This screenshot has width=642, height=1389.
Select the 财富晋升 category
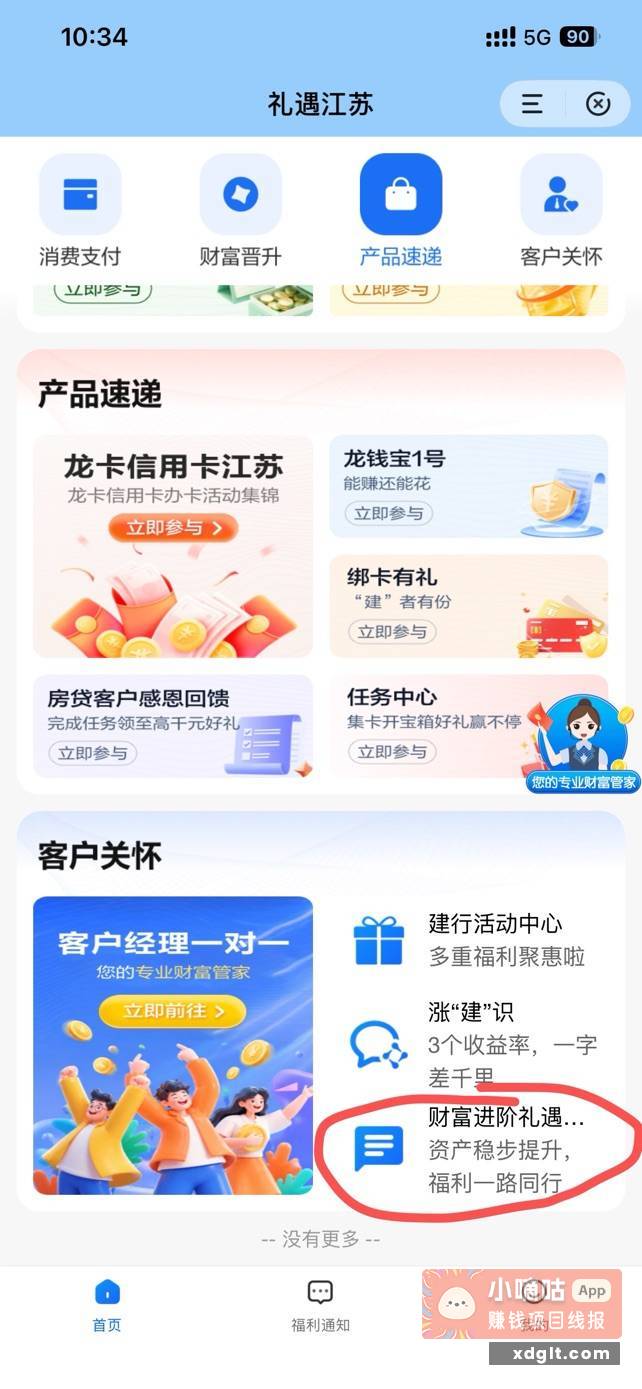point(240,211)
